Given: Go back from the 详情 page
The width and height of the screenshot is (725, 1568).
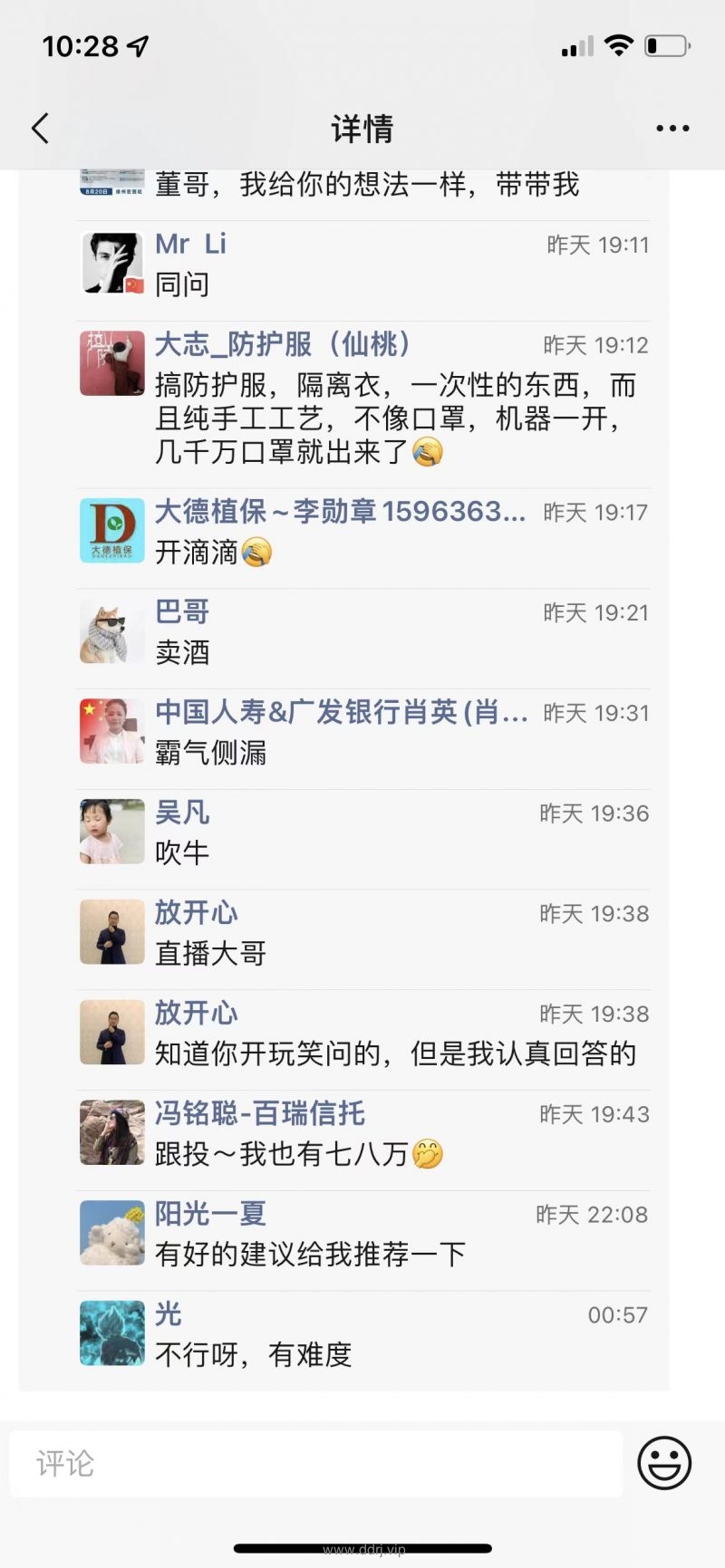Looking at the screenshot, I should click(40, 129).
